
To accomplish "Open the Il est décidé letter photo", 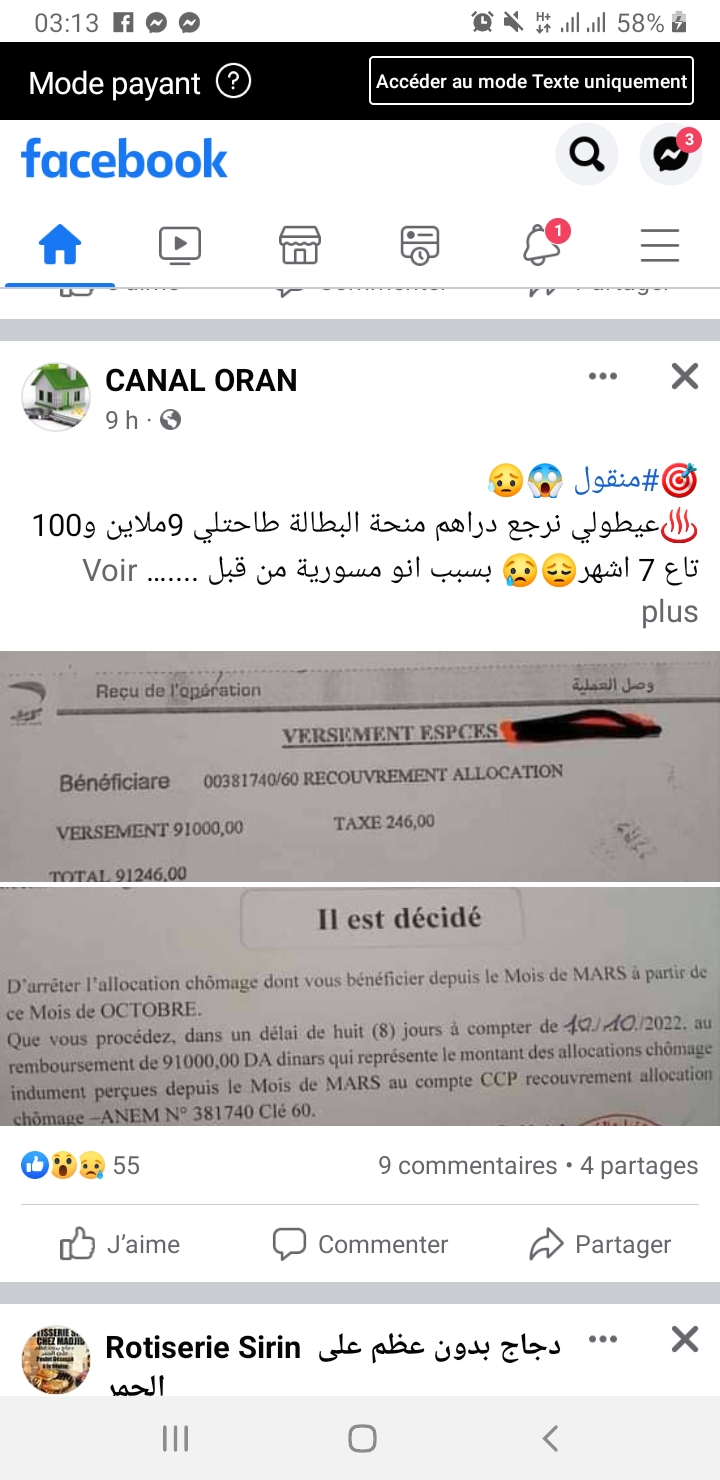I will (360, 1006).
